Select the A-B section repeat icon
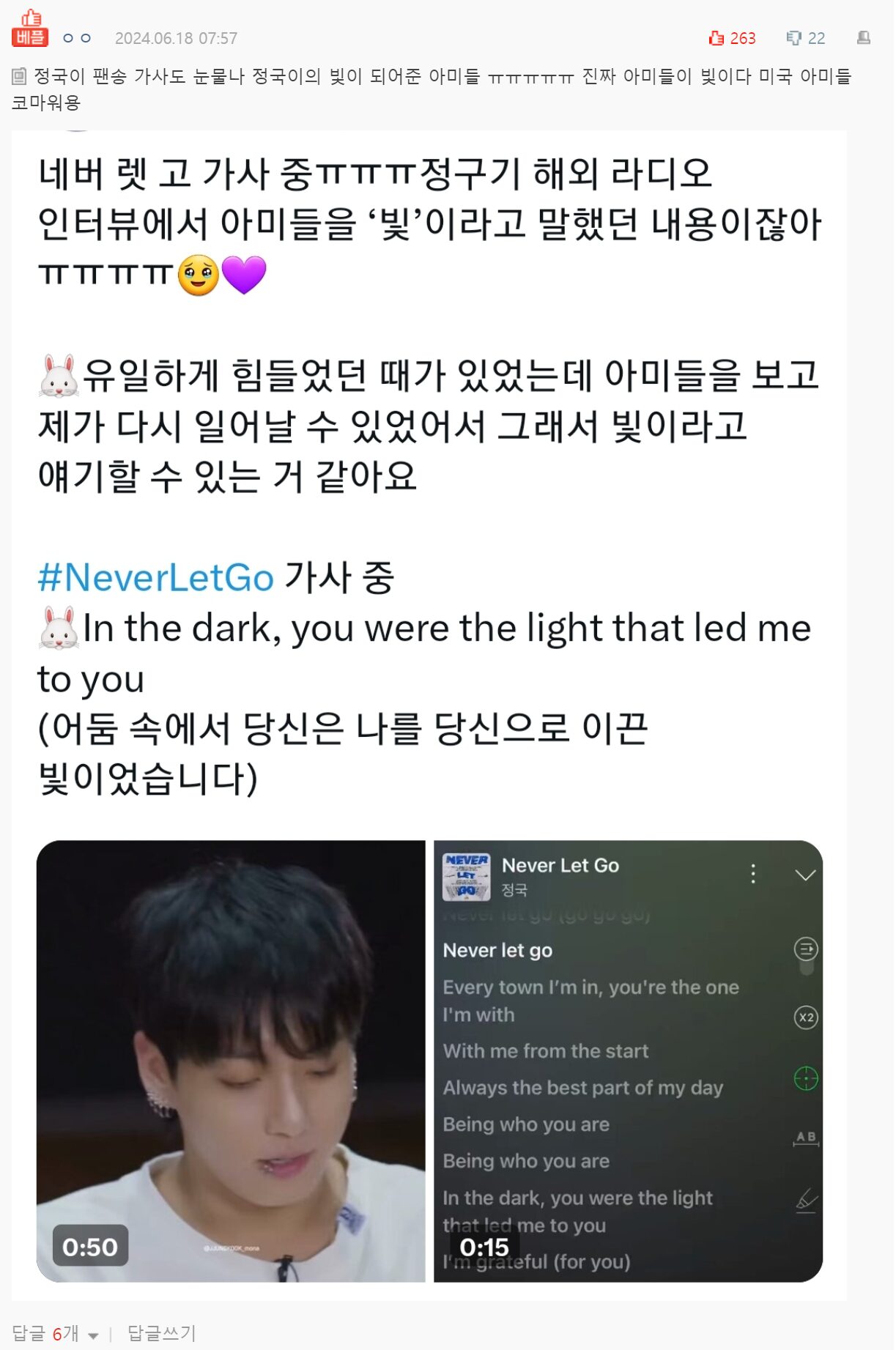896x1350 pixels. pos(805,1132)
